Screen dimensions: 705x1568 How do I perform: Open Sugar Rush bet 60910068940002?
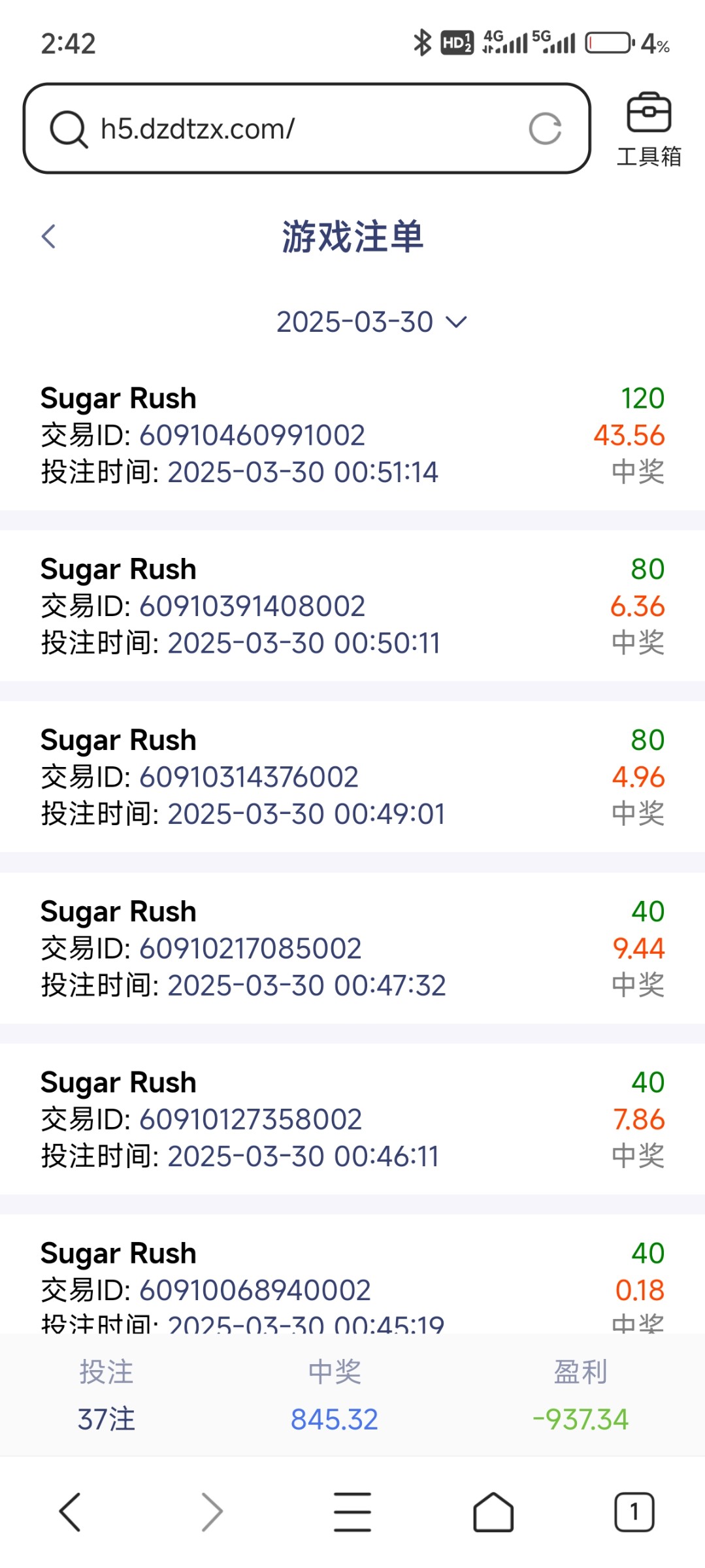[x=352, y=1274]
